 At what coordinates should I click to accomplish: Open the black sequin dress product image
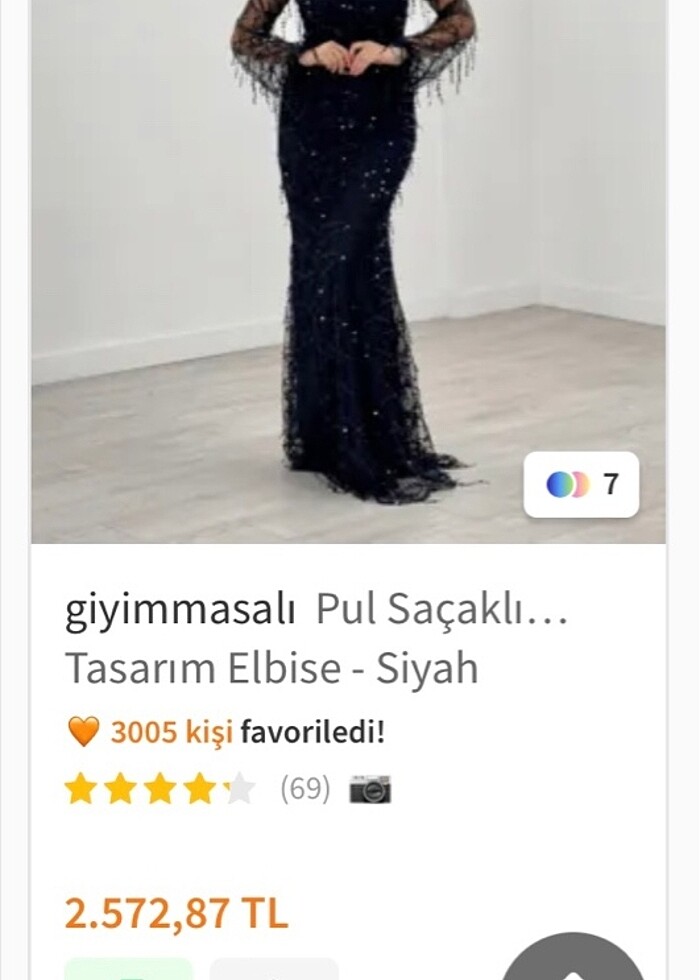(348, 270)
